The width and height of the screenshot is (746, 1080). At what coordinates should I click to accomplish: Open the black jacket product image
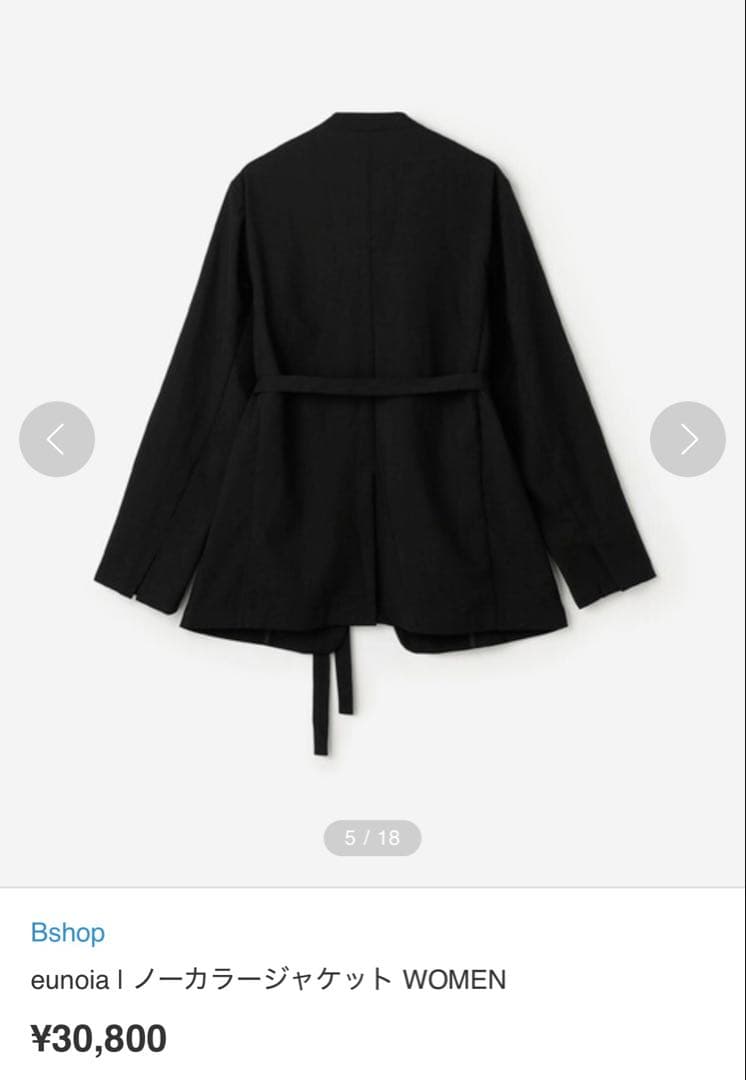pyautogui.click(x=373, y=400)
